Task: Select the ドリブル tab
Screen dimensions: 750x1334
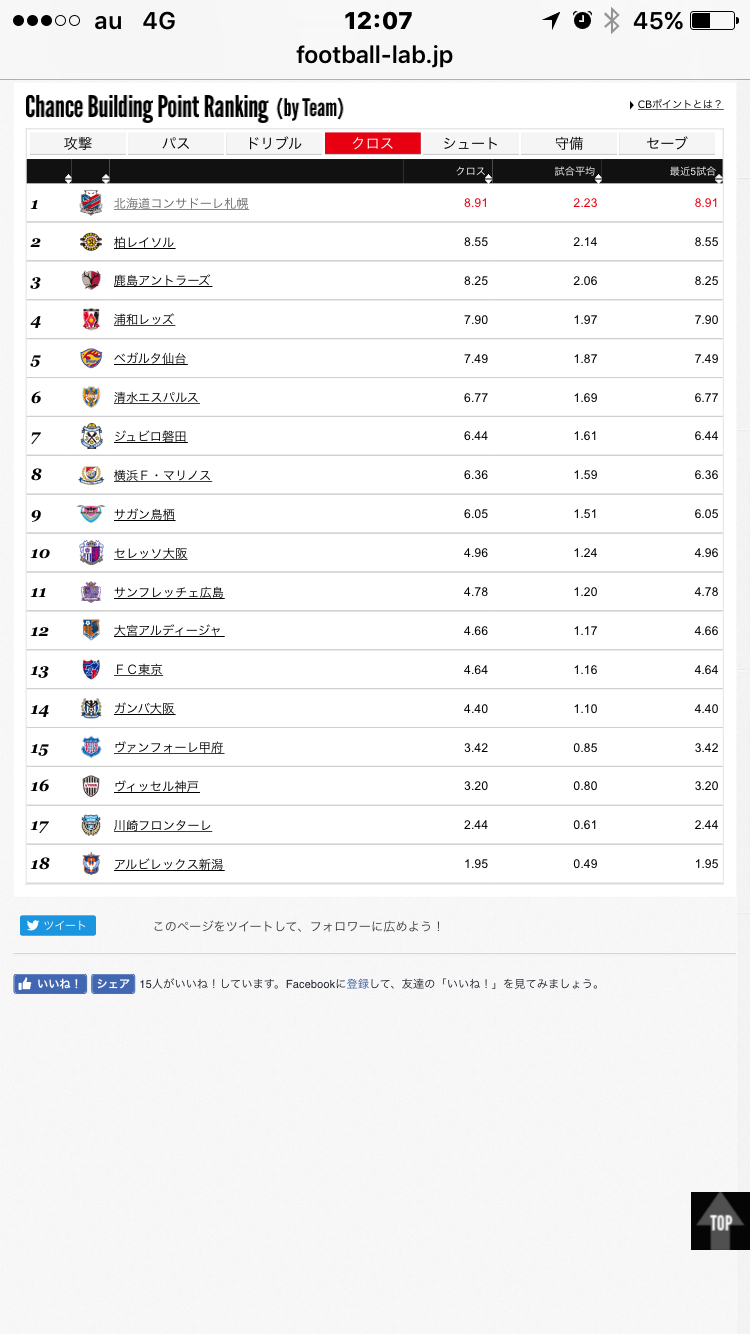Action: coord(274,143)
